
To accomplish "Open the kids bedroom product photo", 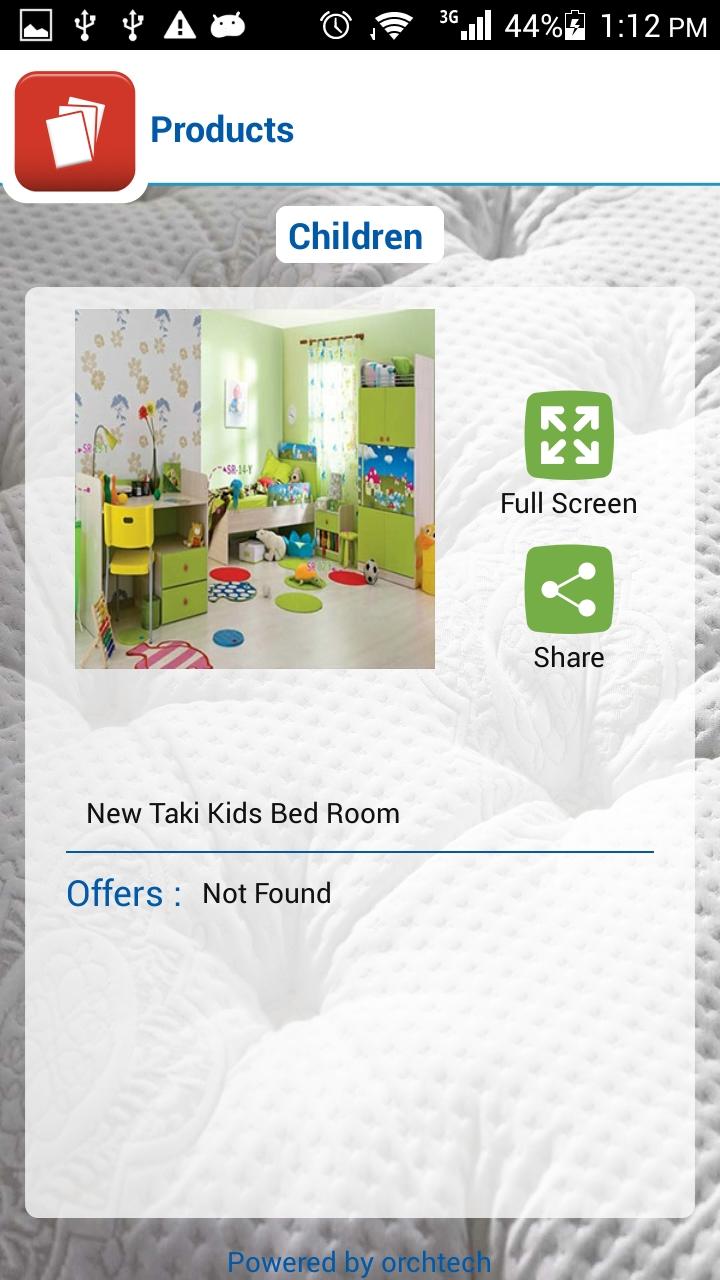I will tap(255, 488).
